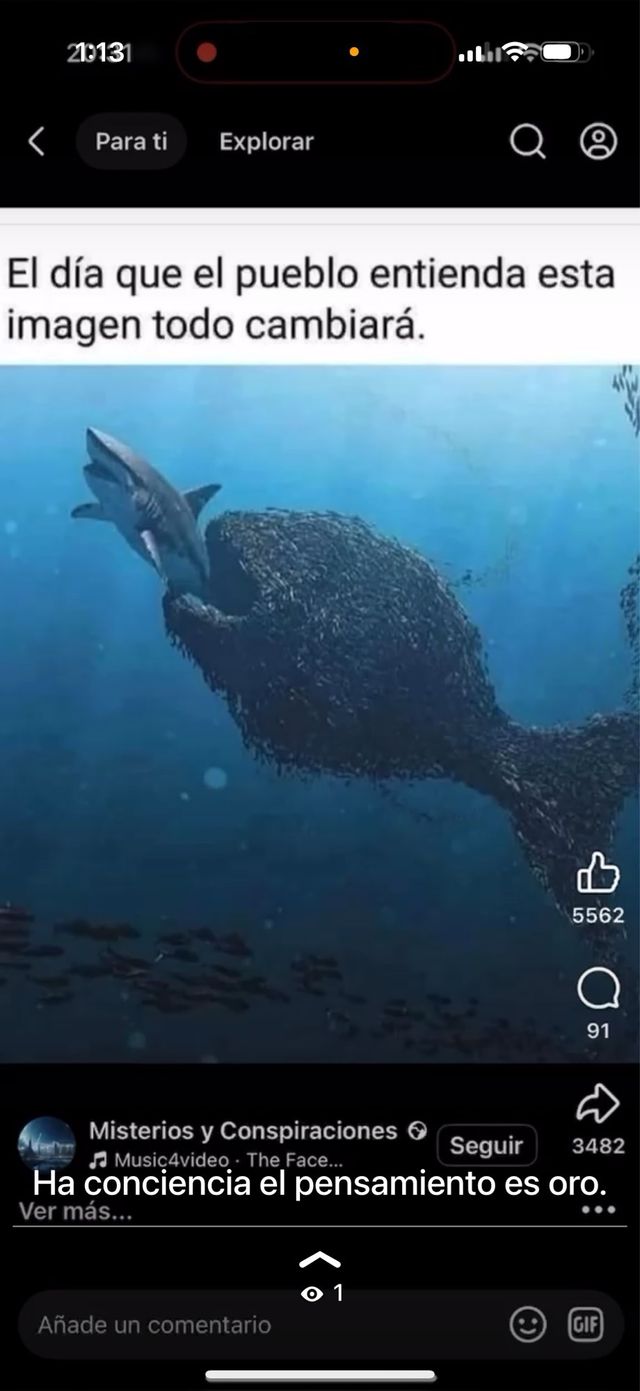Screen dimensions: 640x1391
Task: Like this video with thumbs up
Action: 598,873
